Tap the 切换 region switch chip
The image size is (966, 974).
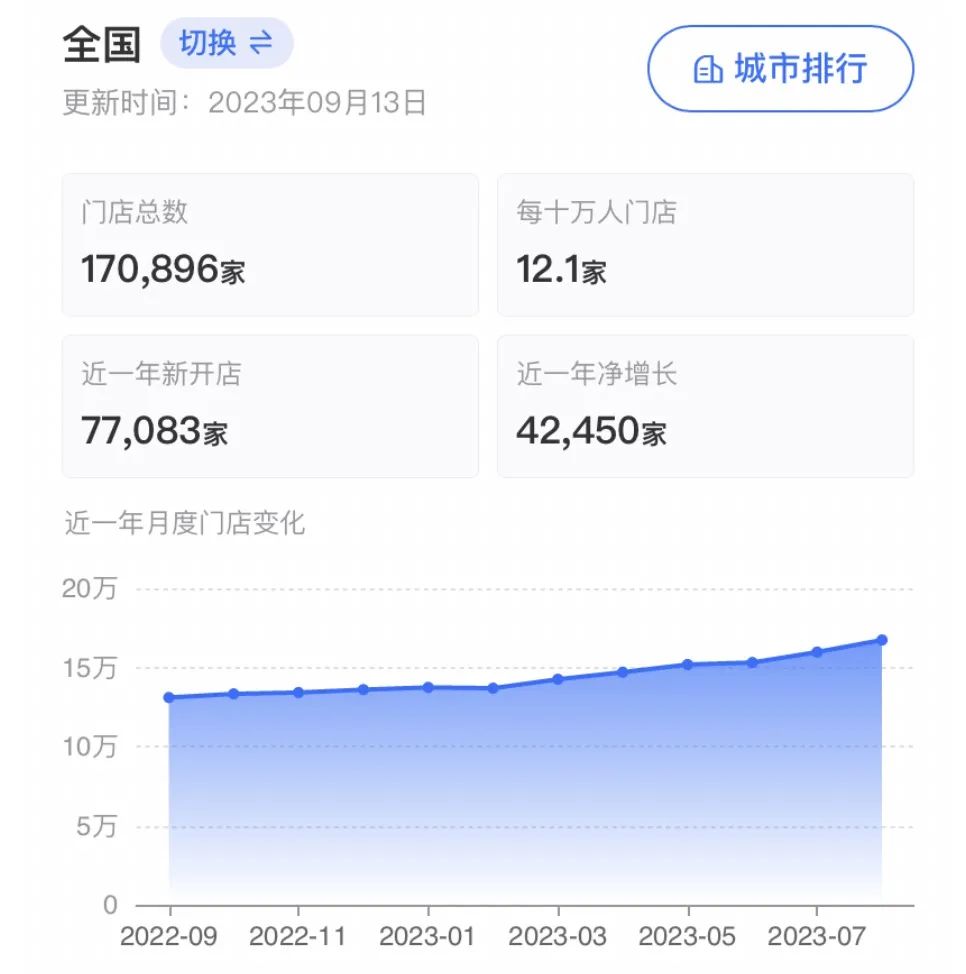(226, 43)
